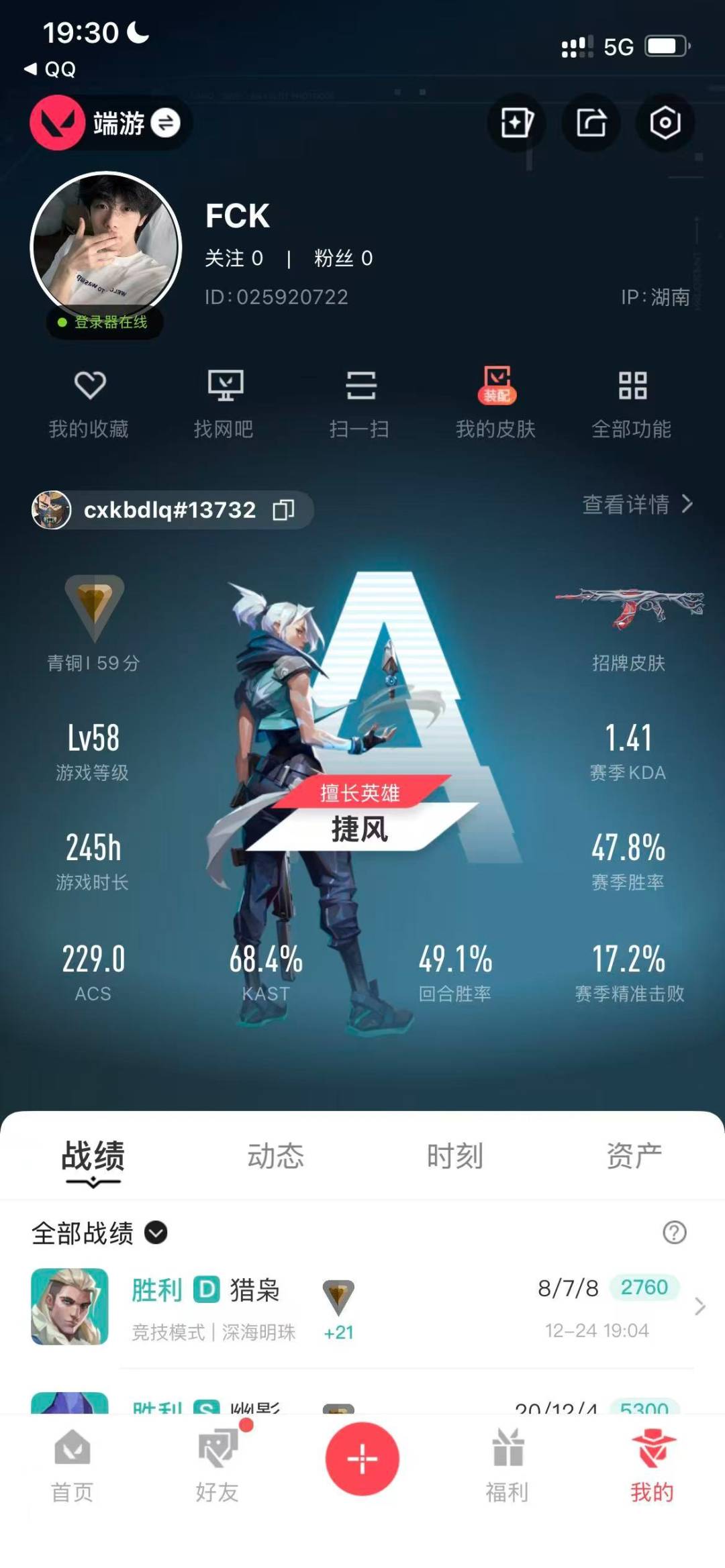Switch to the 时刻 tab

click(x=454, y=1157)
